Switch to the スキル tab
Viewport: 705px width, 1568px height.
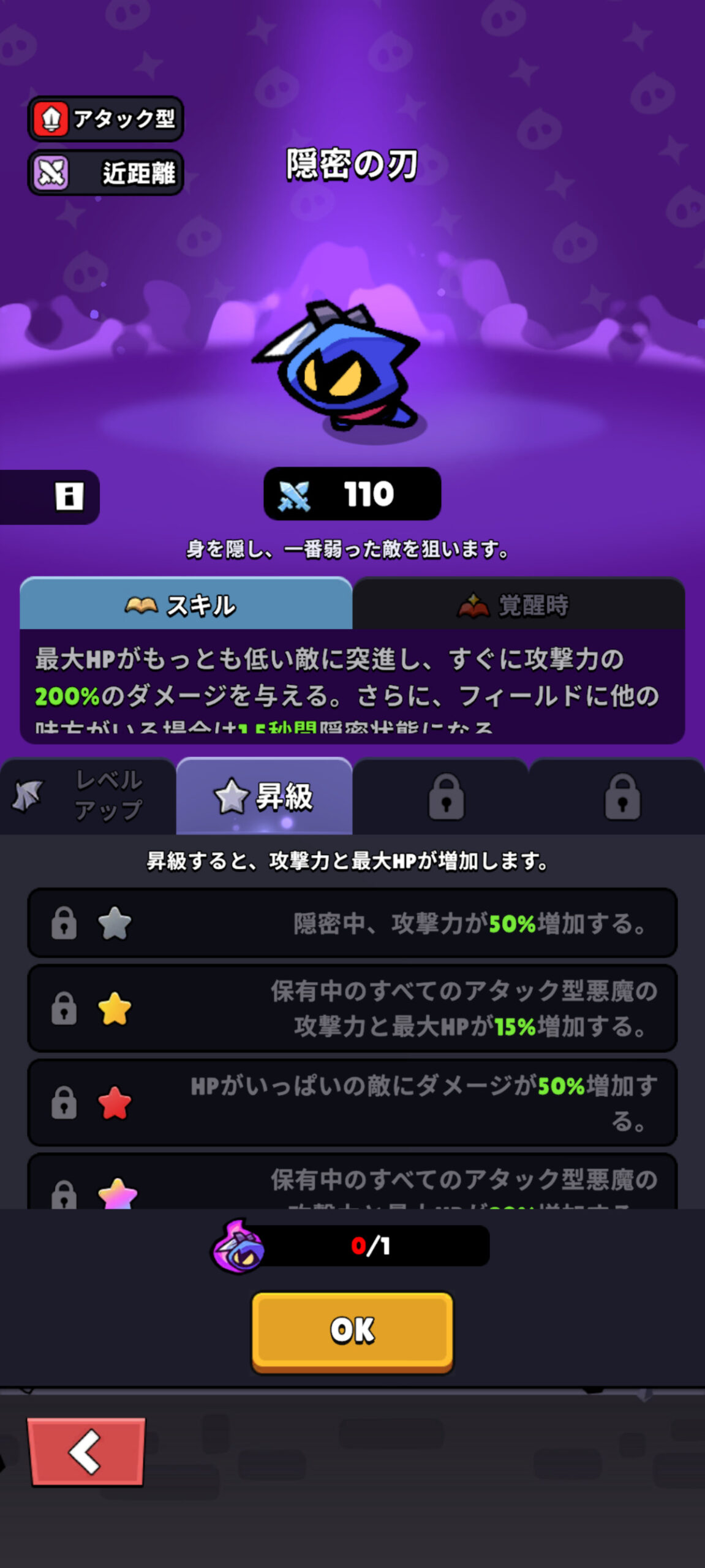pyautogui.click(x=185, y=605)
